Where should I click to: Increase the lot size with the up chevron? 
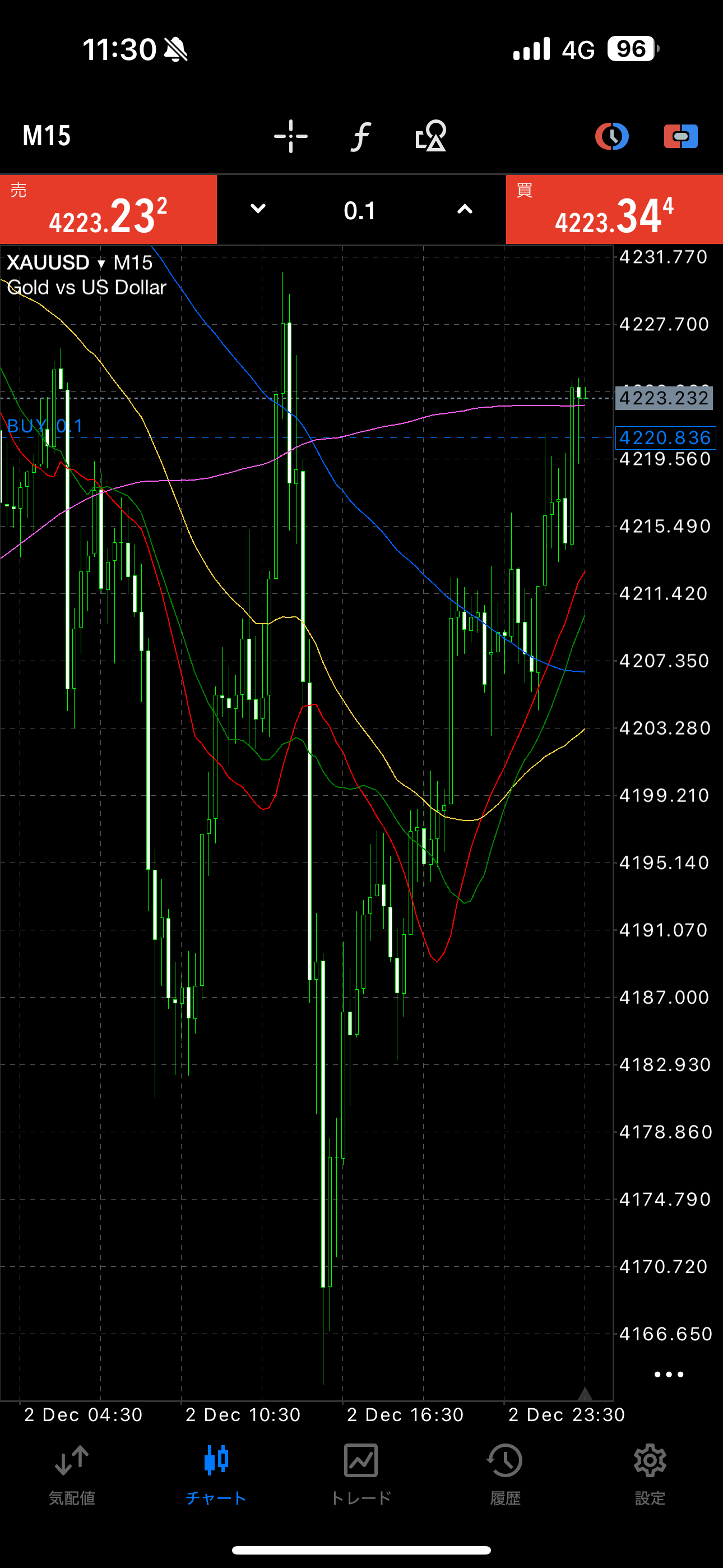tap(465, 209)
